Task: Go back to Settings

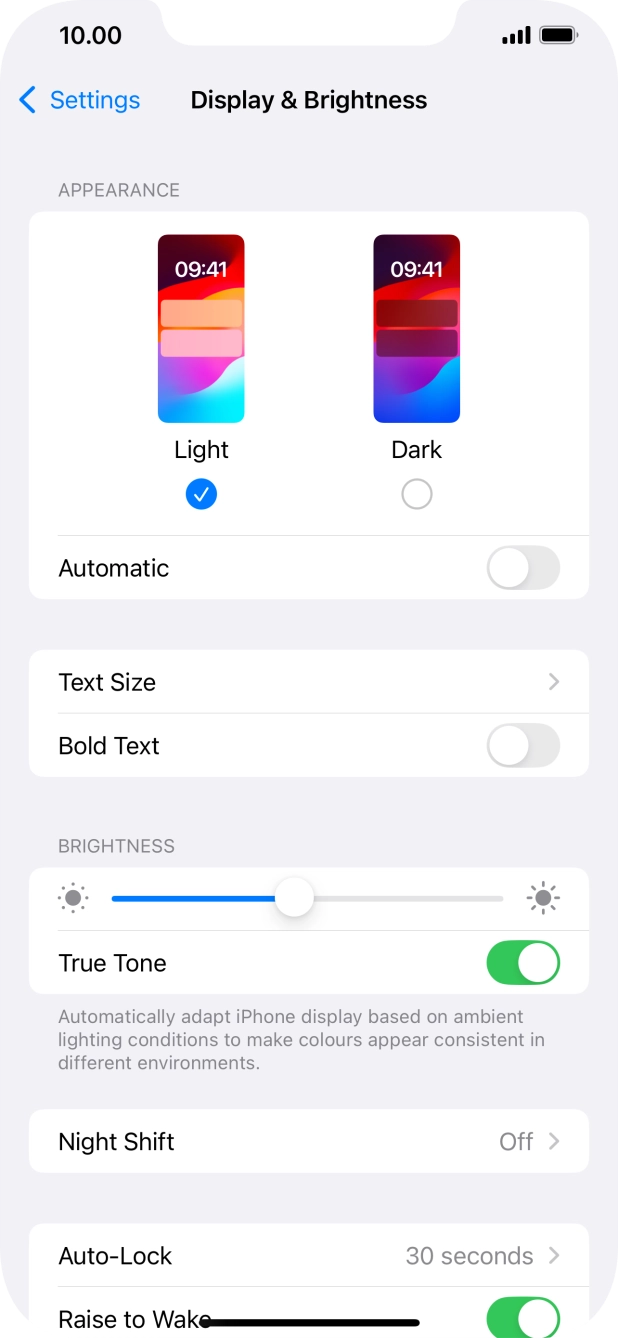Action: 80,100
